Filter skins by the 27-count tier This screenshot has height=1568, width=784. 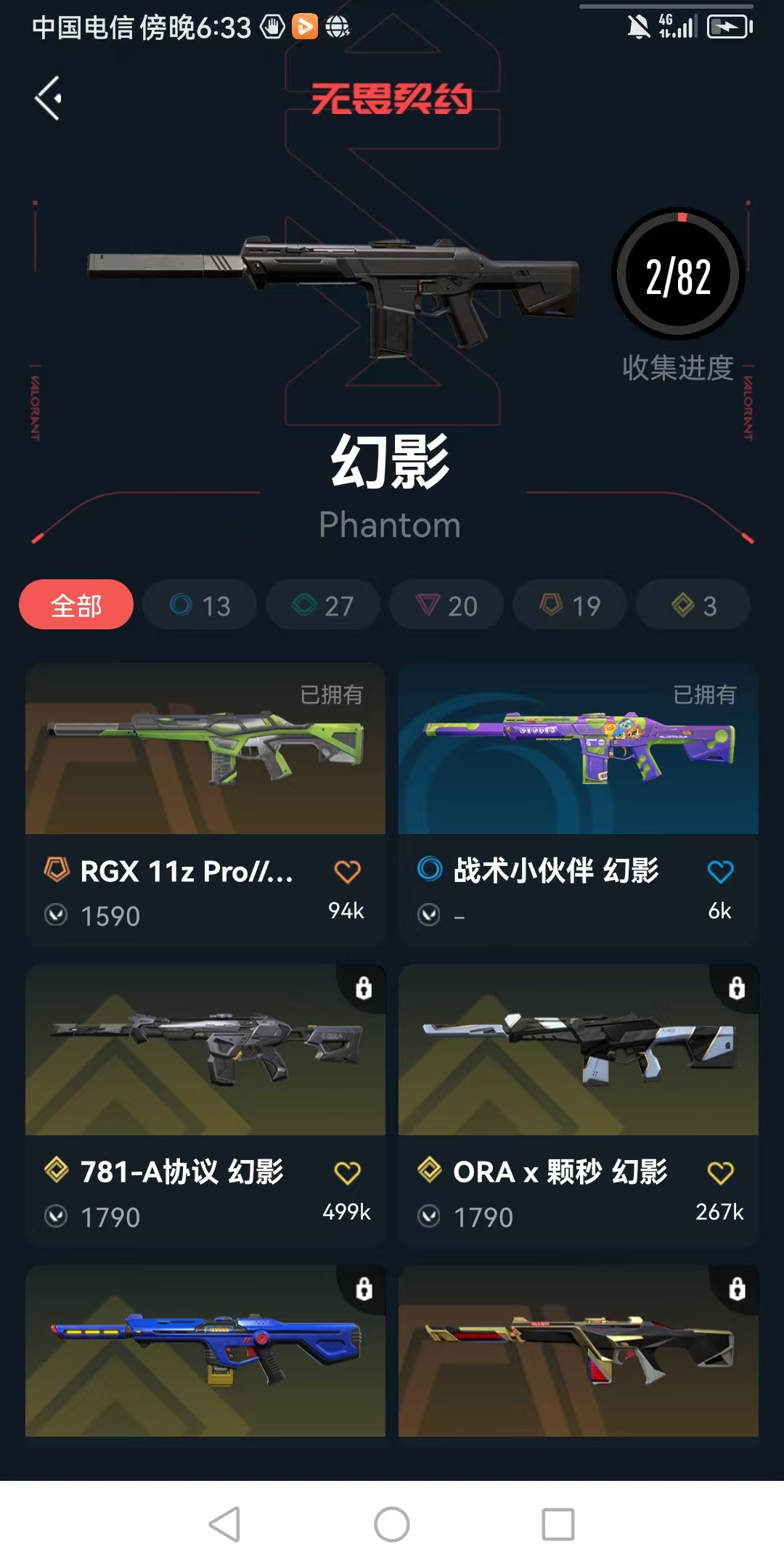coord(323,605)
